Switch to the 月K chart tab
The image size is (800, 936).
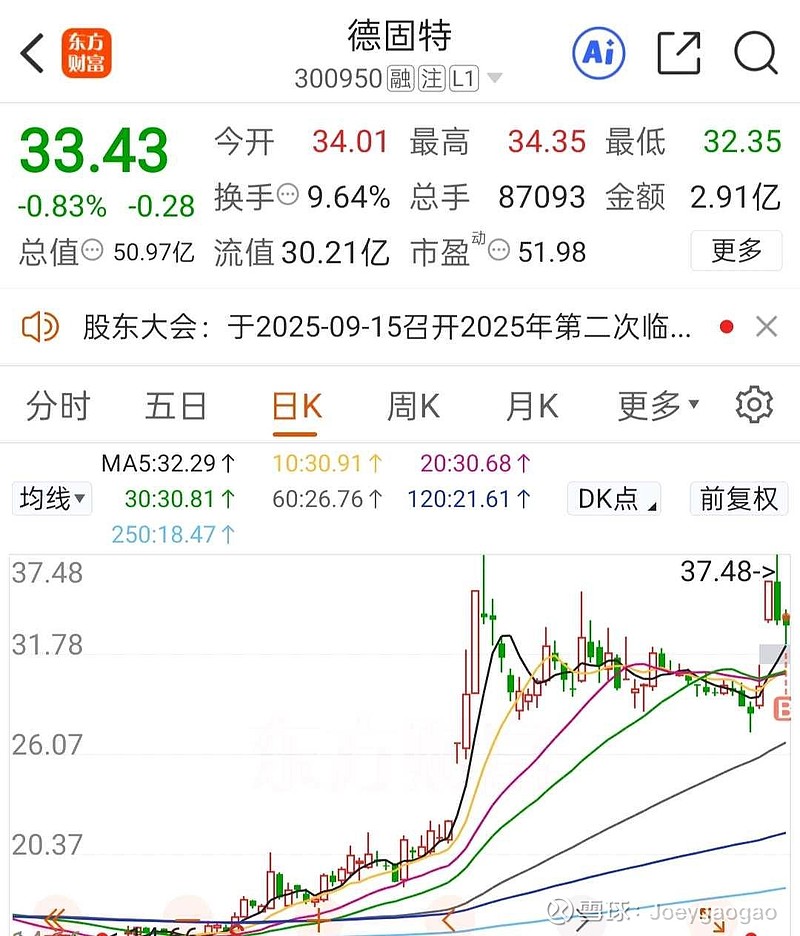pyautogui.click(x=531, y=406)
